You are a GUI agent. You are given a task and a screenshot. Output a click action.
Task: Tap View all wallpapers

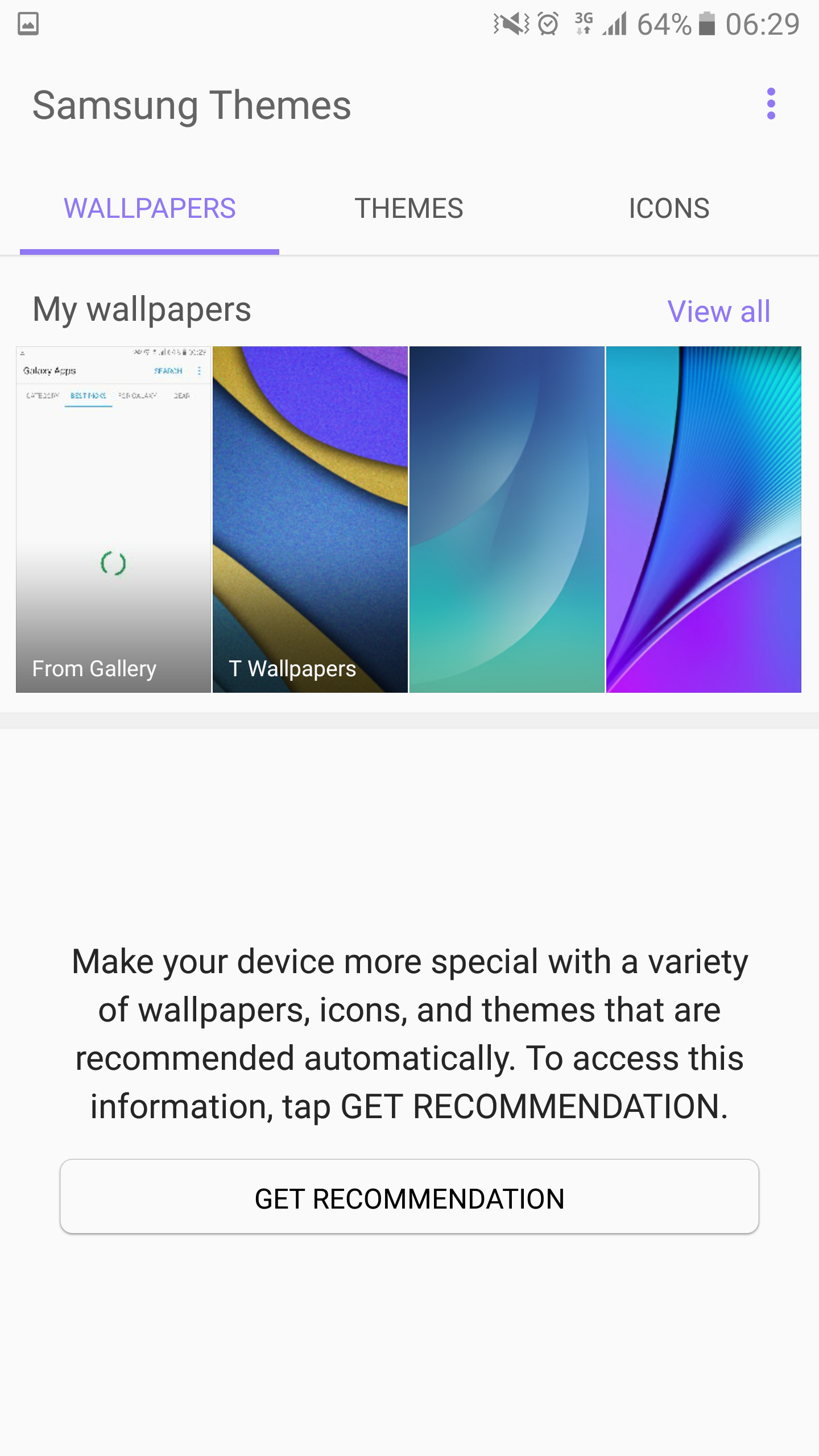click(718, 312)
